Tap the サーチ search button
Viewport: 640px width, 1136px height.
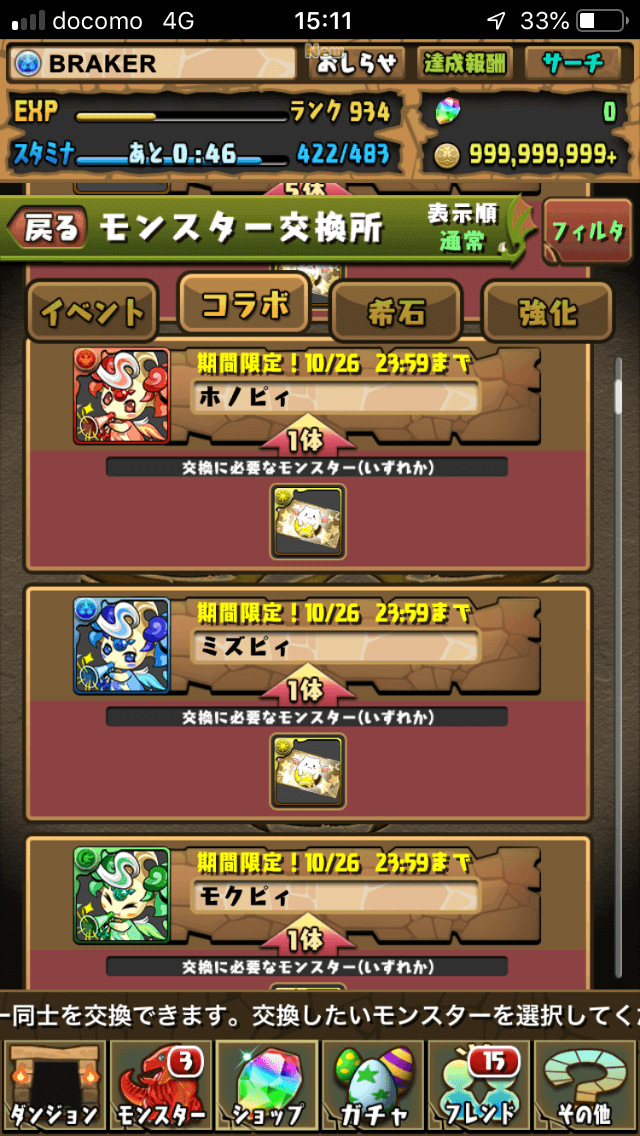pos(573,64)
